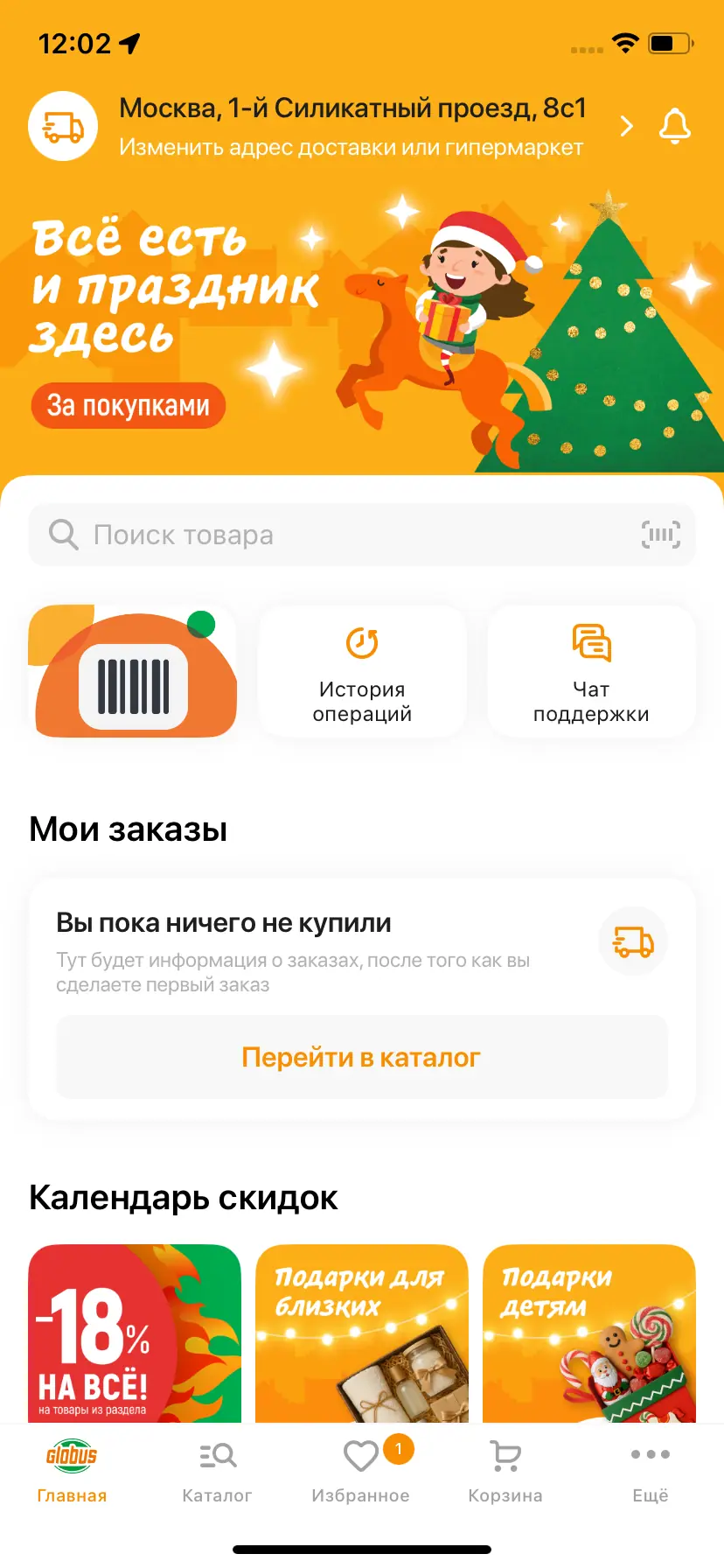724x1568 pixels.
Task: Switch to the «Каталог» tab
Action: (217, 1472)
